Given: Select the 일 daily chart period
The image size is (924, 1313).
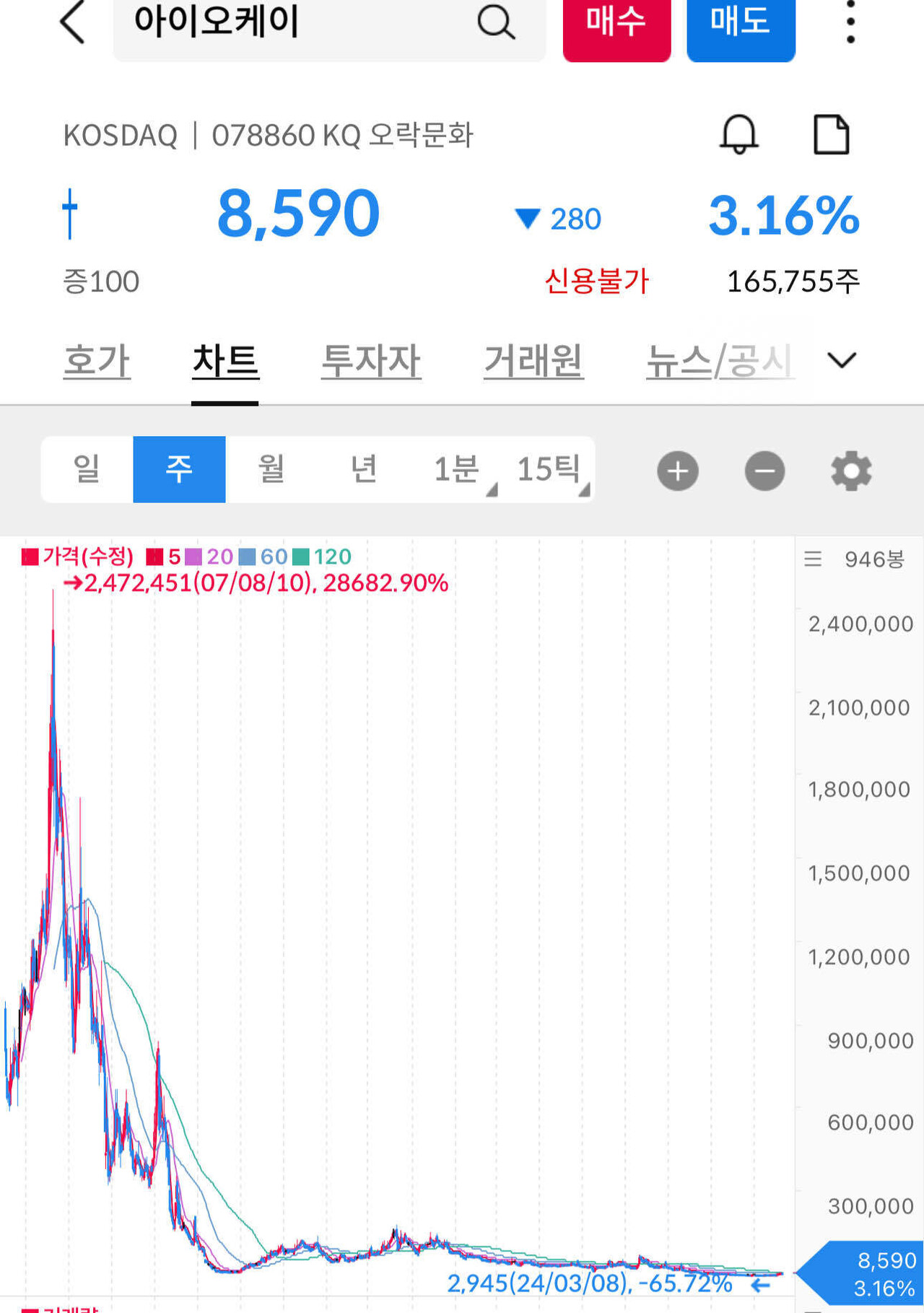Looking at the screenshot, I should point(87,469).
